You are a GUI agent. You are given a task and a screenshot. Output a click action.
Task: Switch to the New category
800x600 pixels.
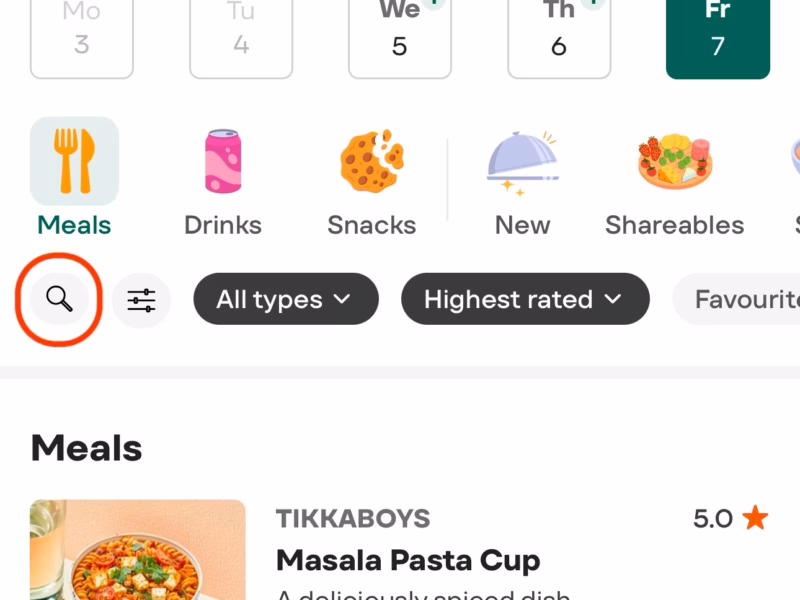pos(522,179)
